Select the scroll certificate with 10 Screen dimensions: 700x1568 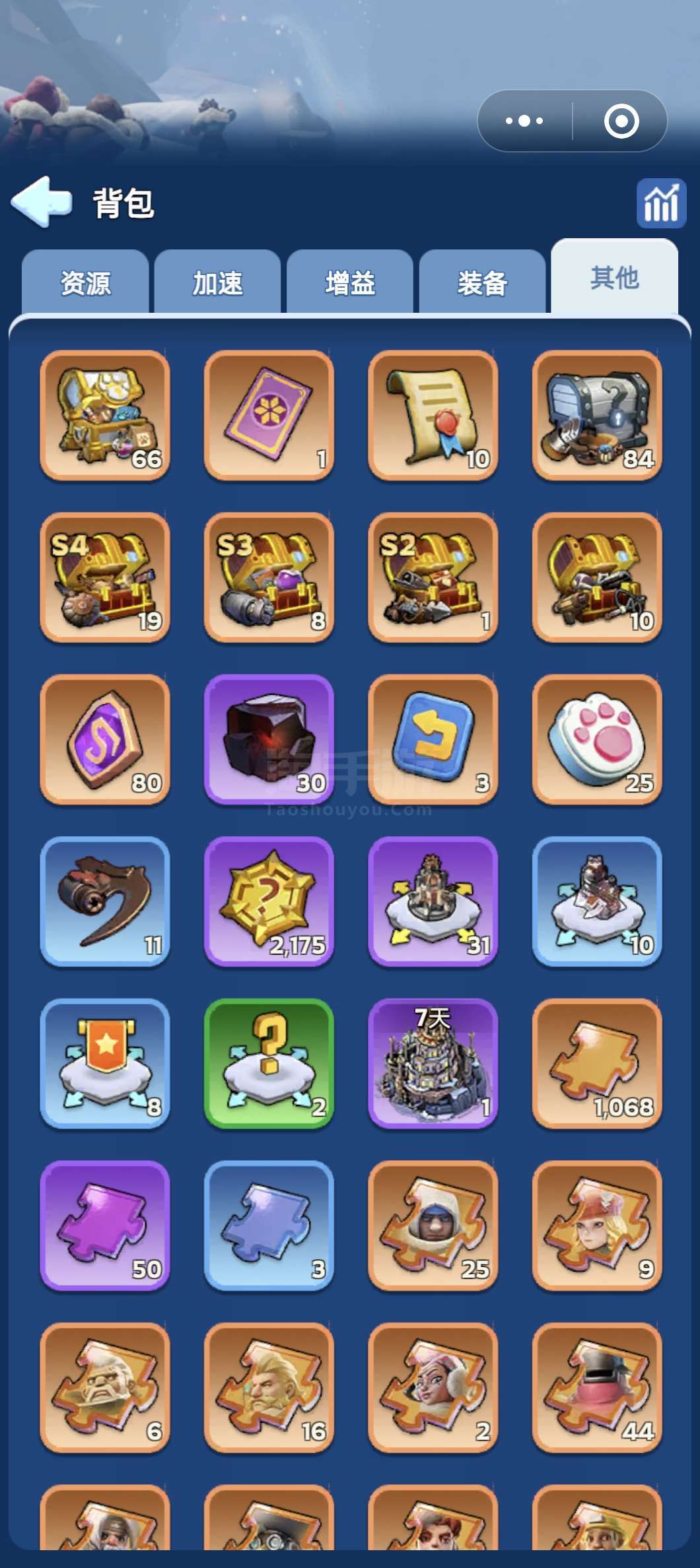pos(433,415)
